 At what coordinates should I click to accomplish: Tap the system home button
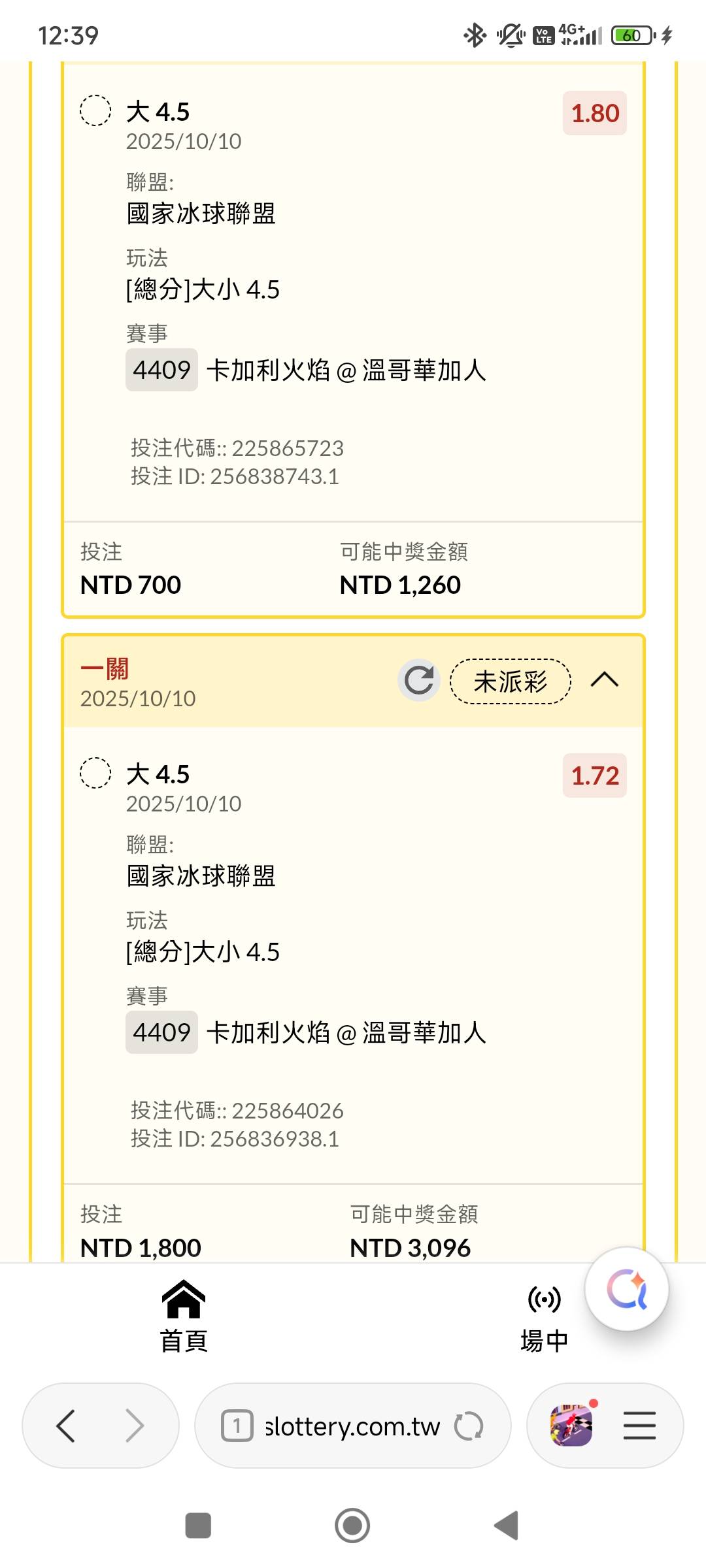tap(352, 1526)
